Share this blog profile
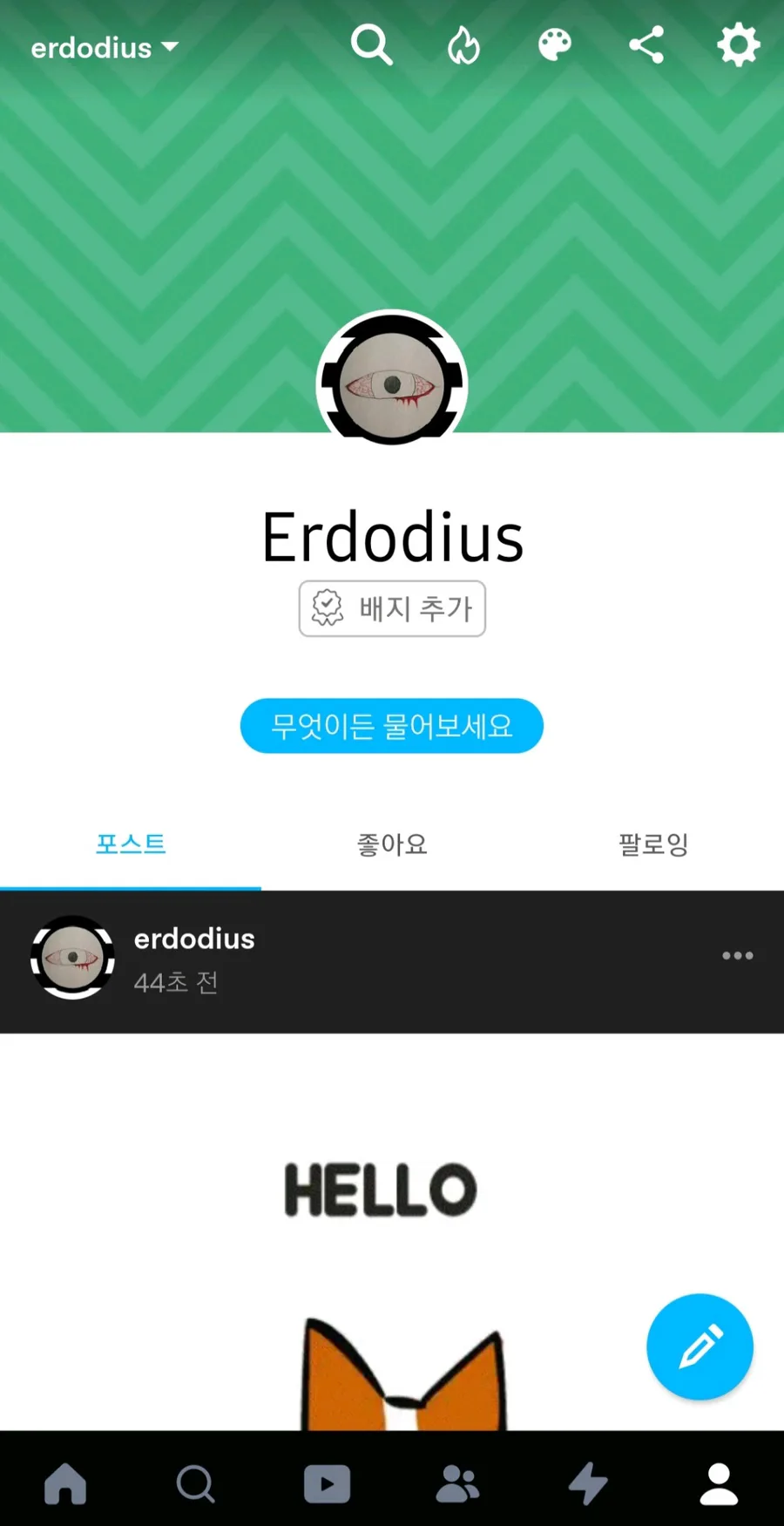This screenshot has height=1526, width=784. tap(646, 45)
